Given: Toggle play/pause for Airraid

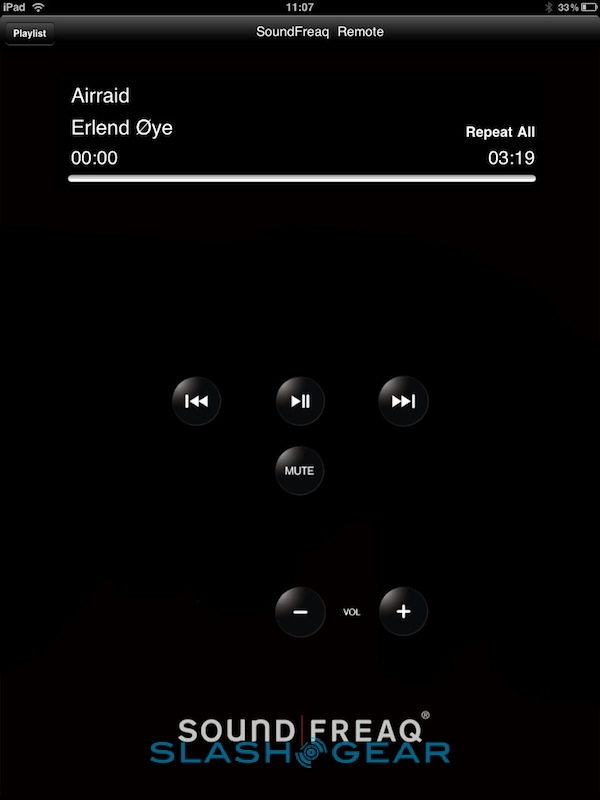Looking at the screenshot, I should 300,402.
